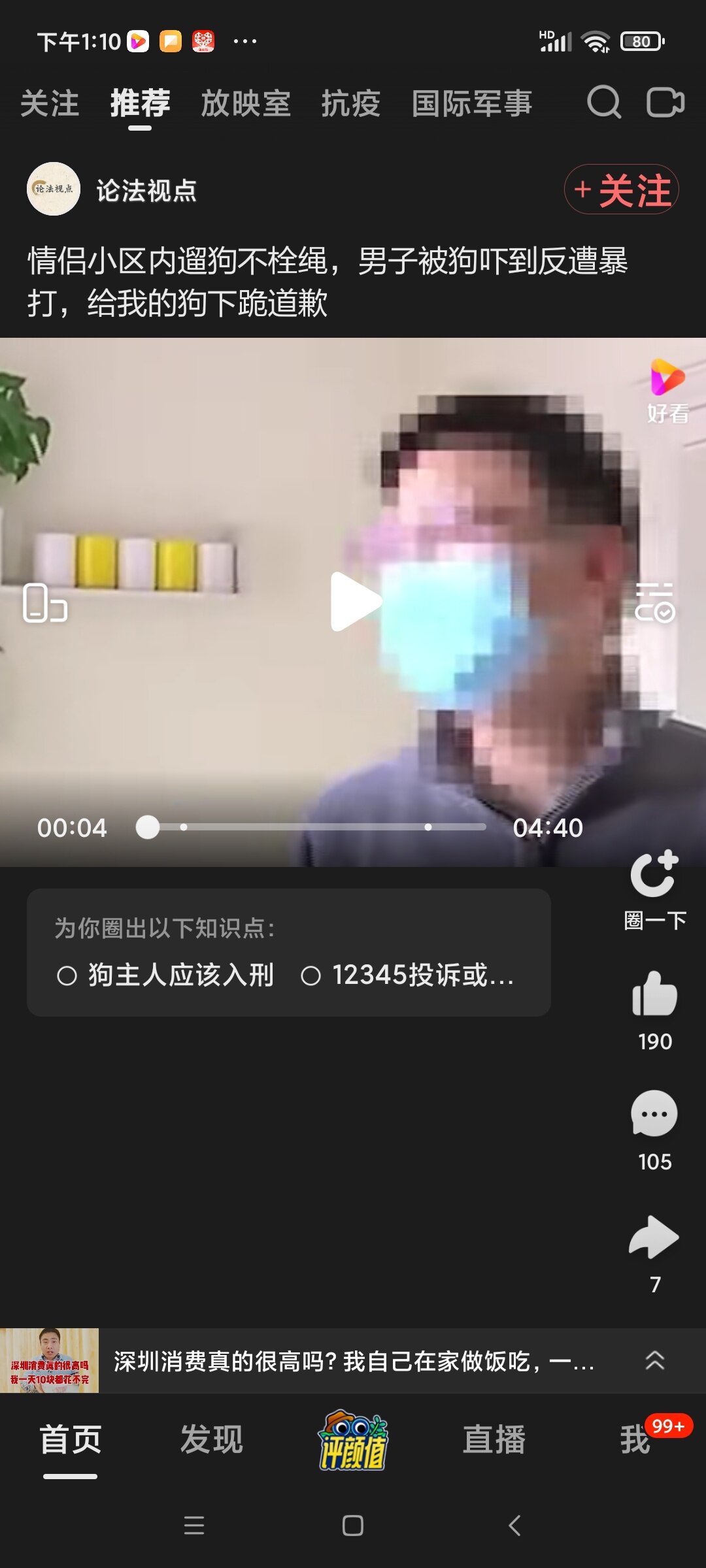The height and width of the screenshot is (1568, 706).
Task: Open the playlist icon on video
Action: tap(654, 602)
